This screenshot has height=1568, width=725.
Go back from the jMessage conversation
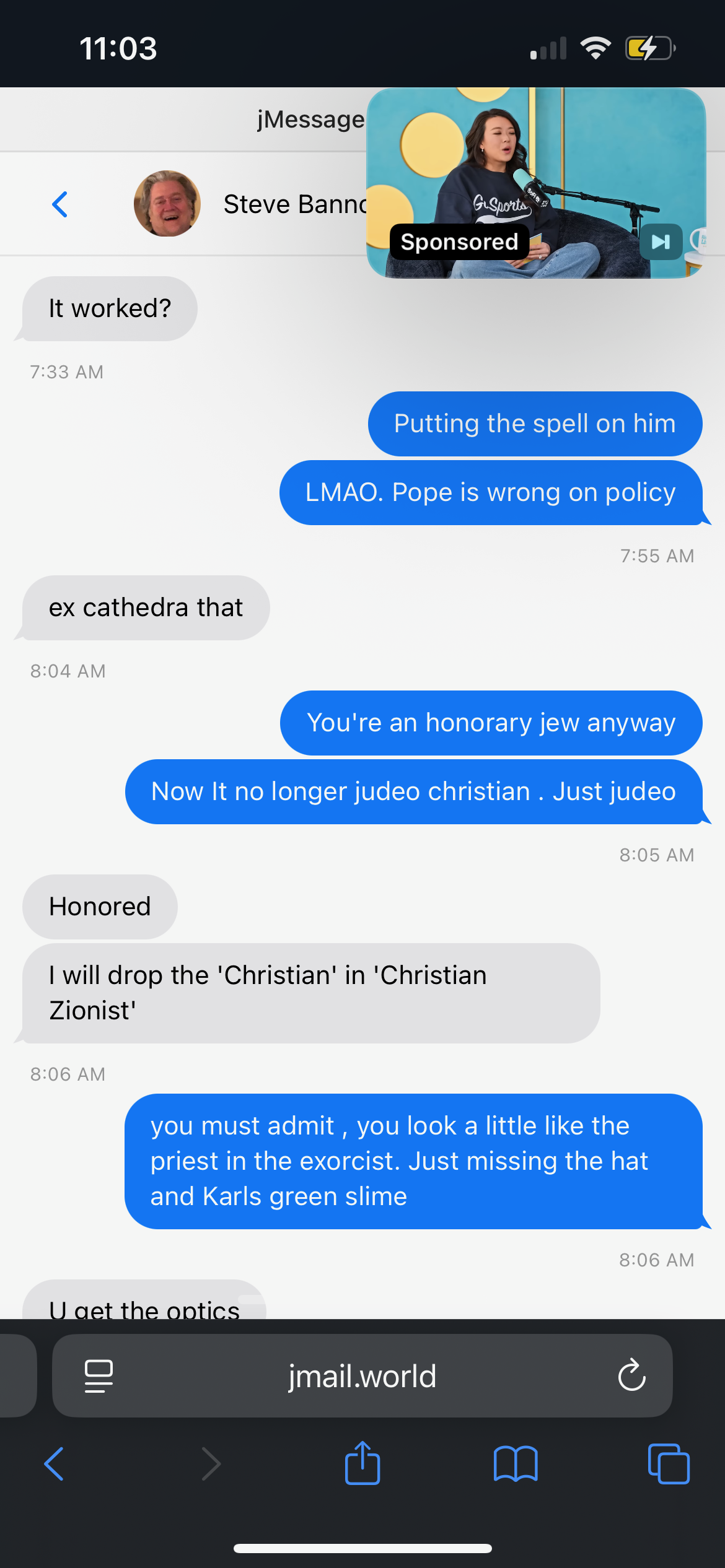tap(60, 204)
